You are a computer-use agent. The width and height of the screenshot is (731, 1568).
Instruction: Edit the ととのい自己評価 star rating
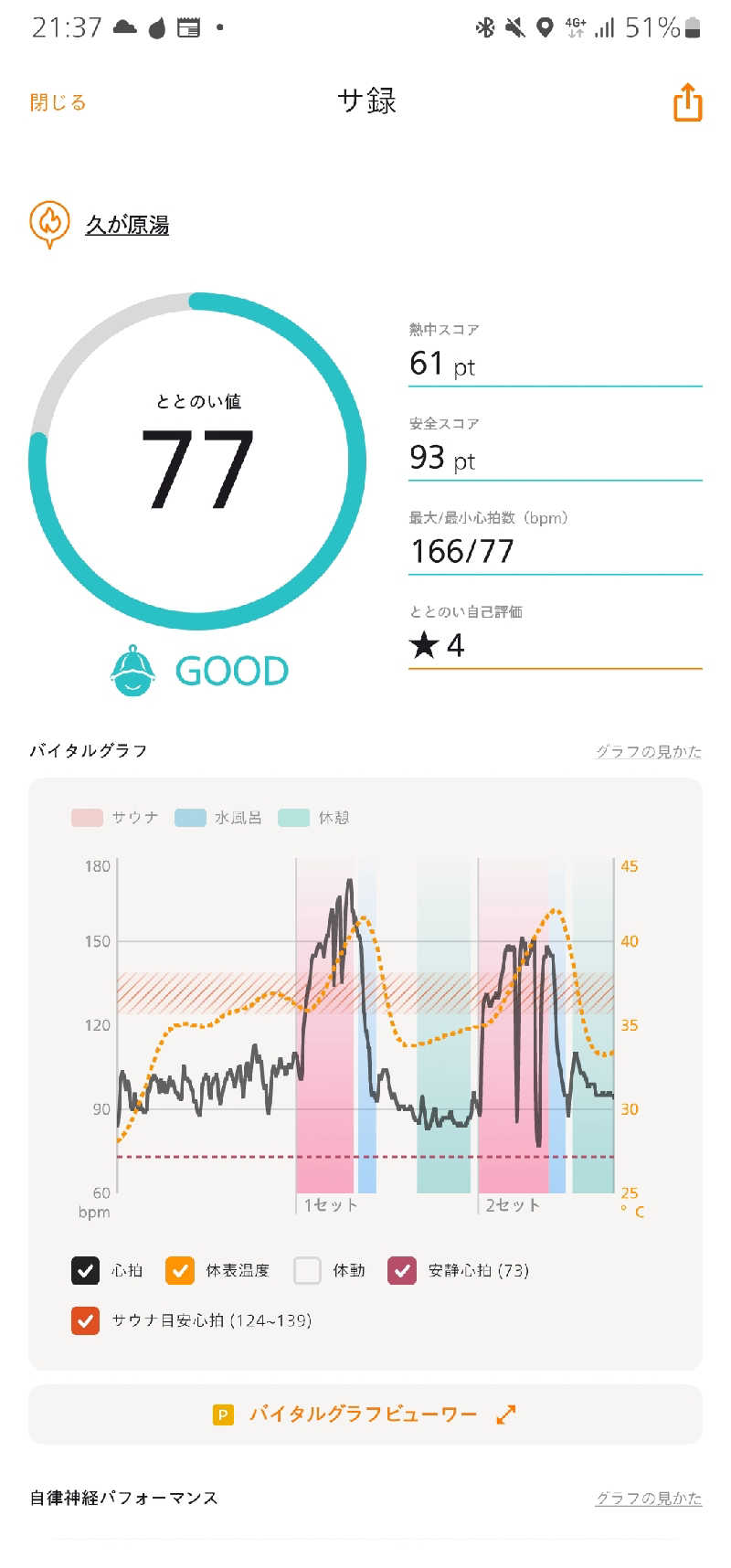(x=555, y=646)
